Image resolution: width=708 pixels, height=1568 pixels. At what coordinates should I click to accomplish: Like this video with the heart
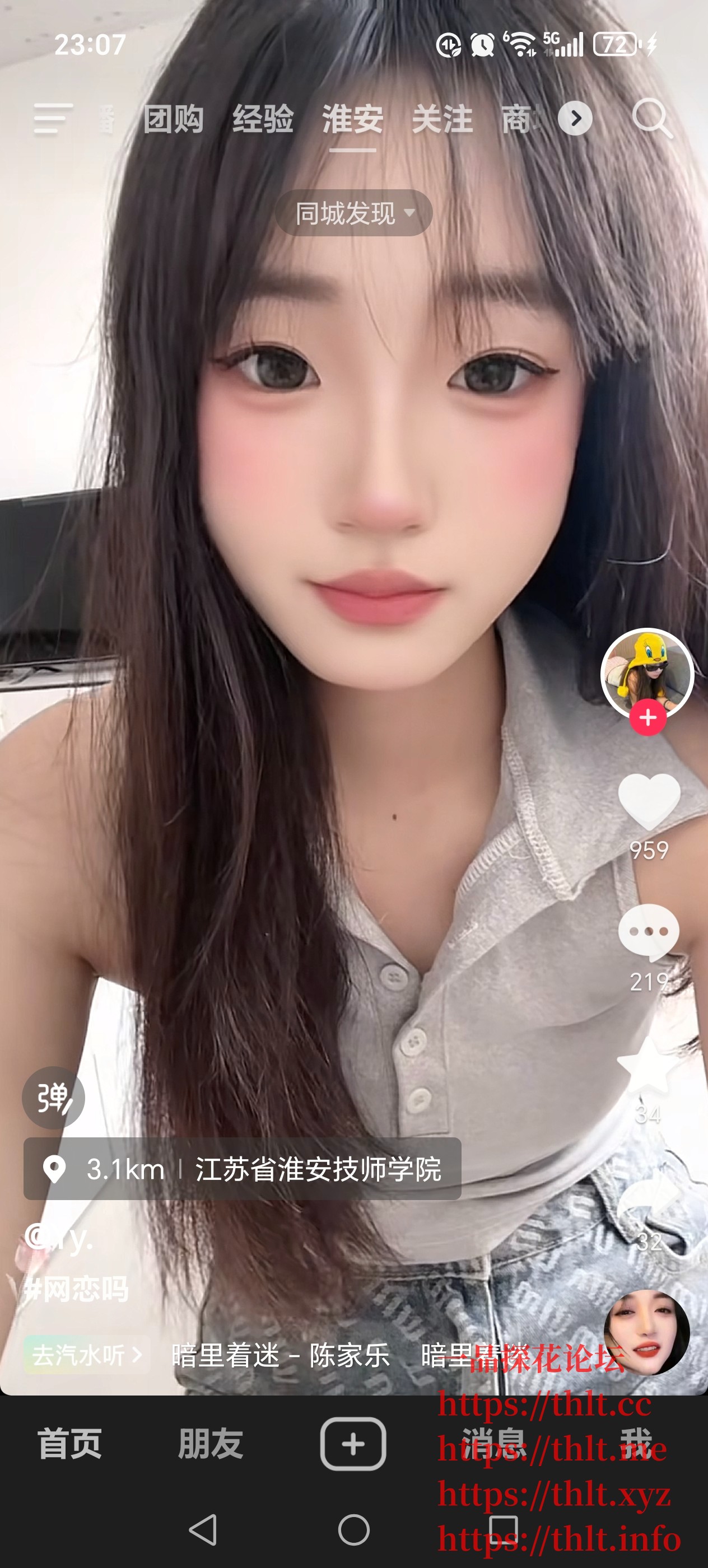[x=649, y=801]
